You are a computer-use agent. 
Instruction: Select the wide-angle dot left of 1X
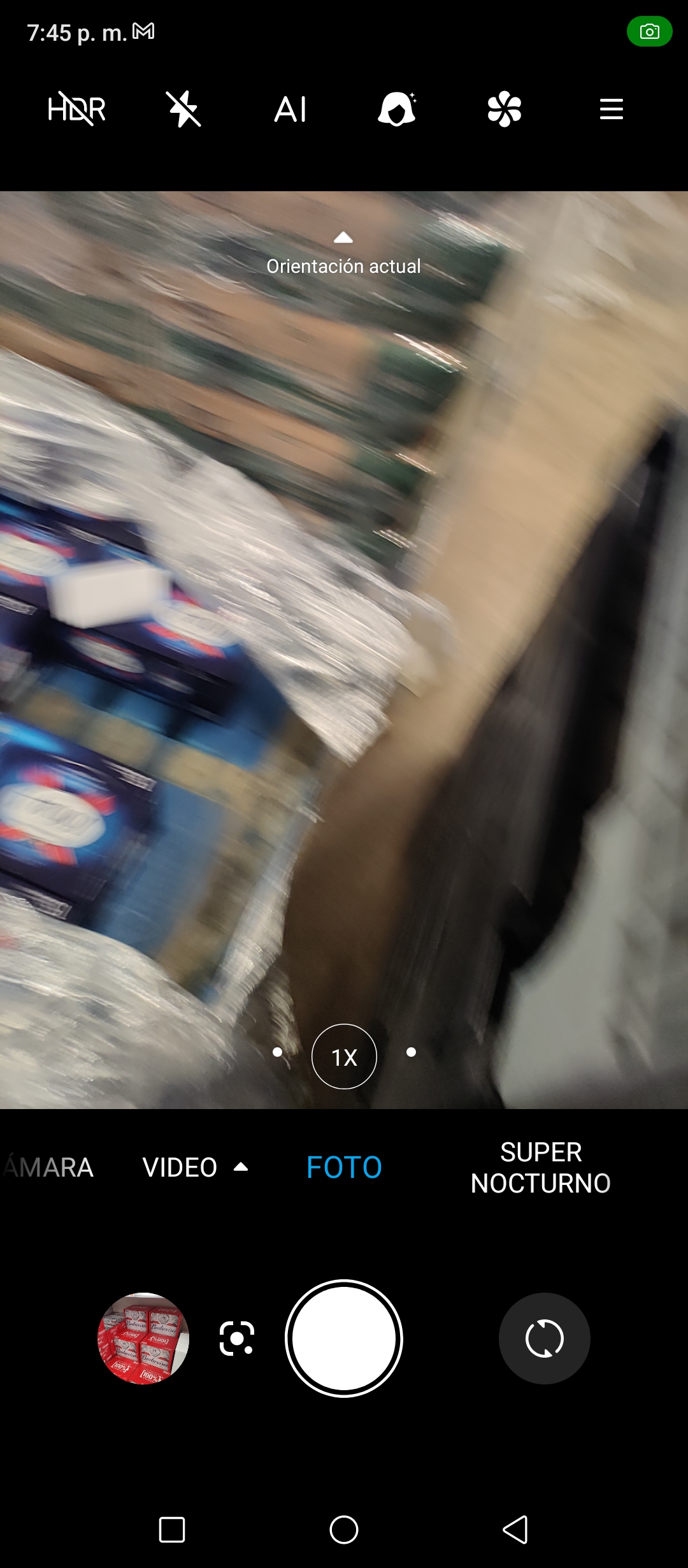(x=277, y=1052)
